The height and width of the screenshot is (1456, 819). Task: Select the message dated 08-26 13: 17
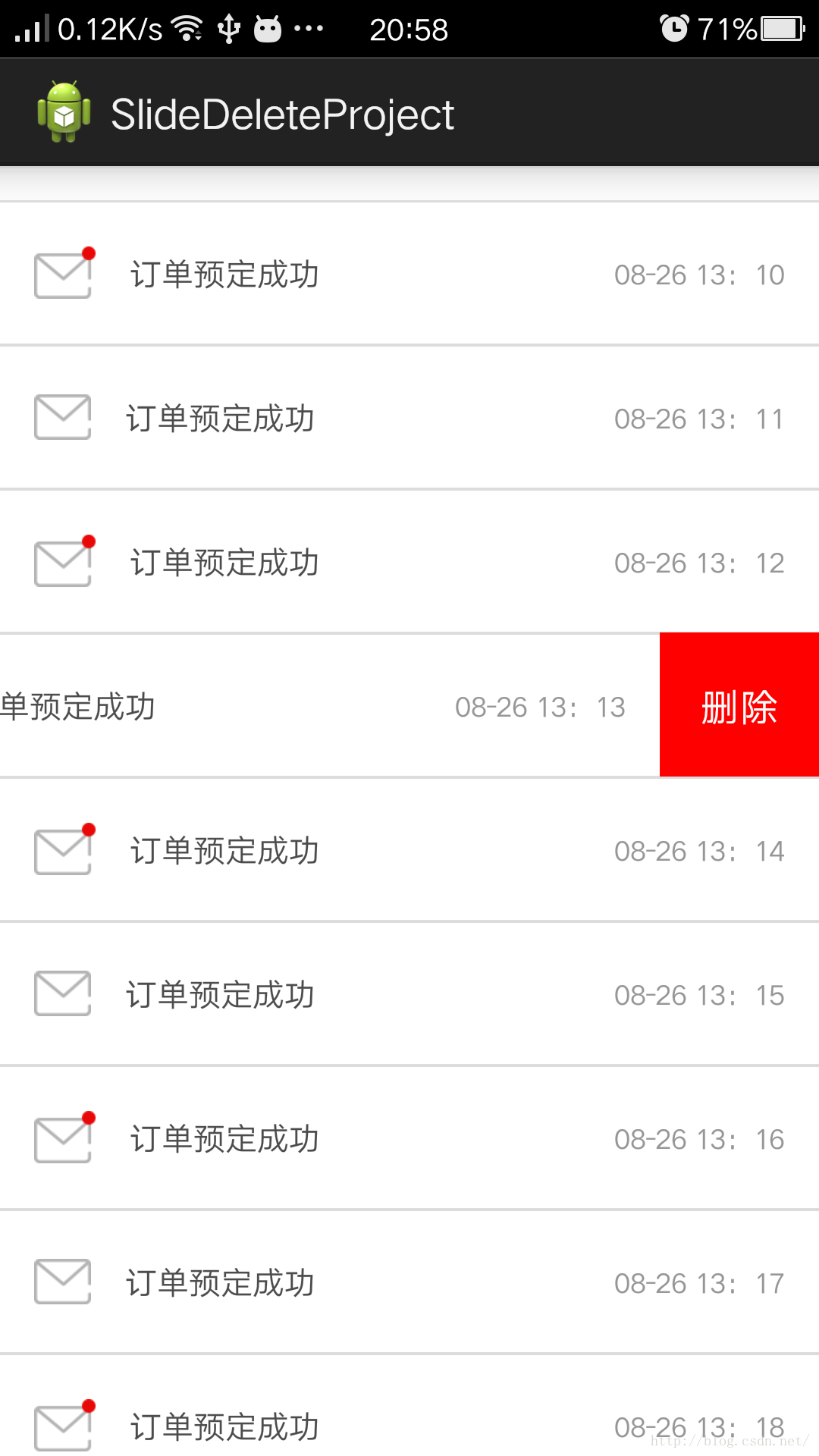click(409, 1283)
